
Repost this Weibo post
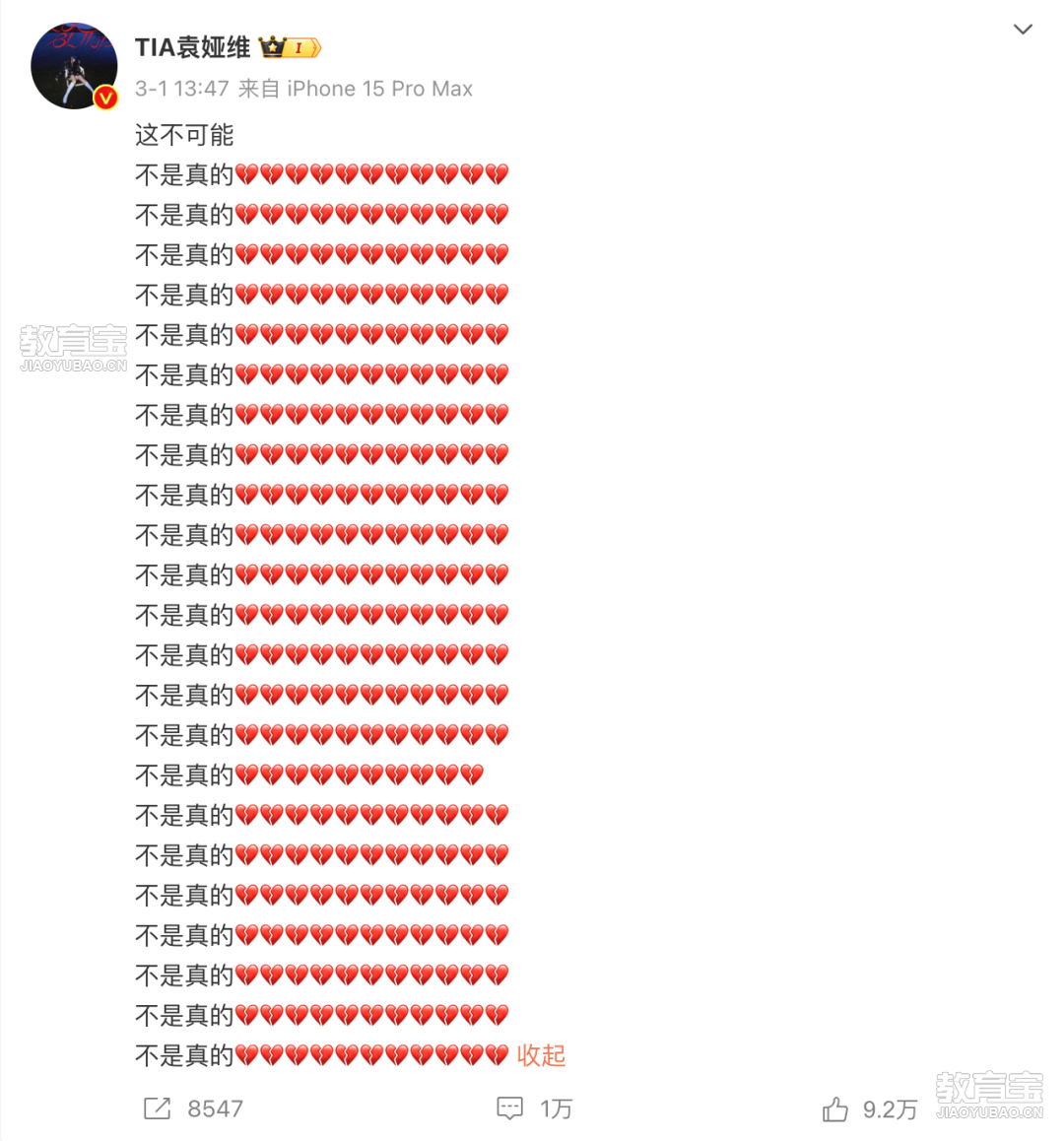(158, 1108)
